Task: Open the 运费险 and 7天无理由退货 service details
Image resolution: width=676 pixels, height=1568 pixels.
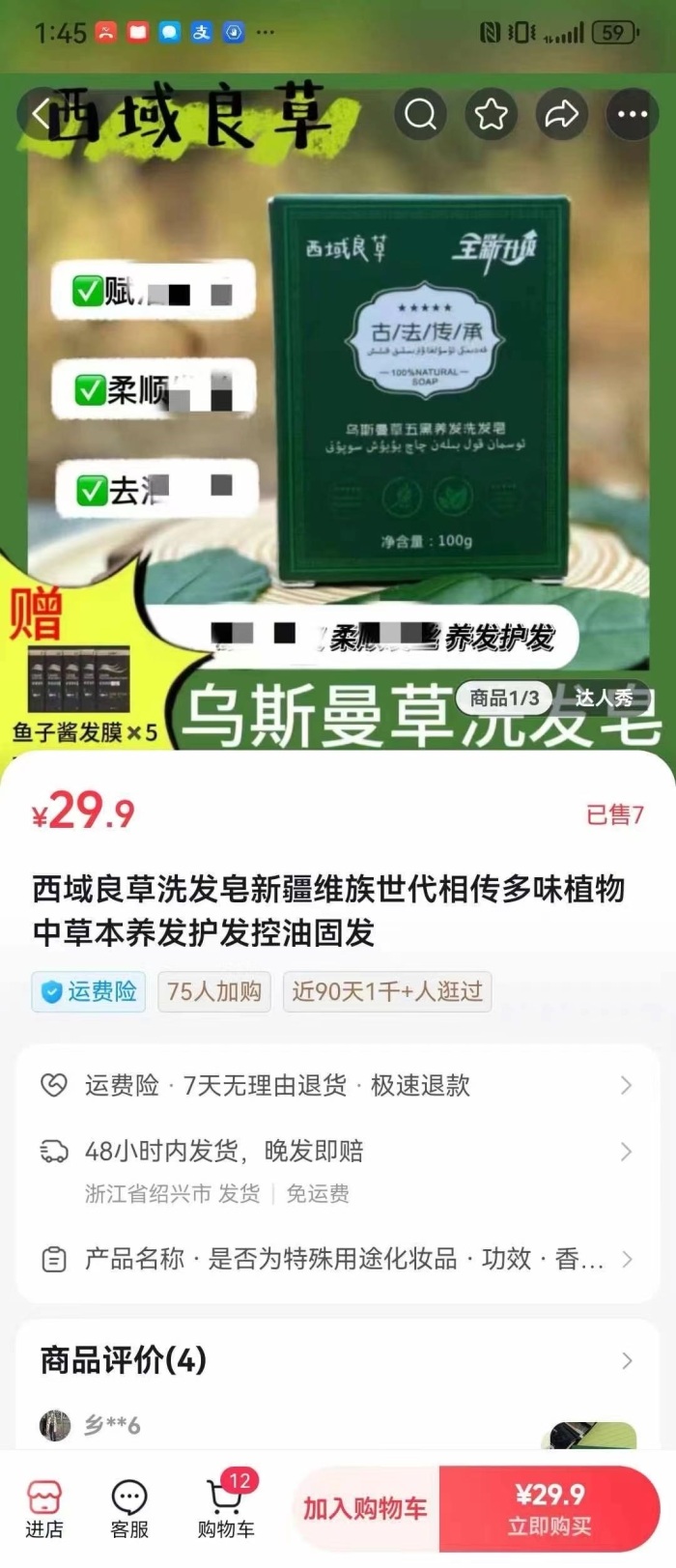Action: click(x=337, y=1085)
